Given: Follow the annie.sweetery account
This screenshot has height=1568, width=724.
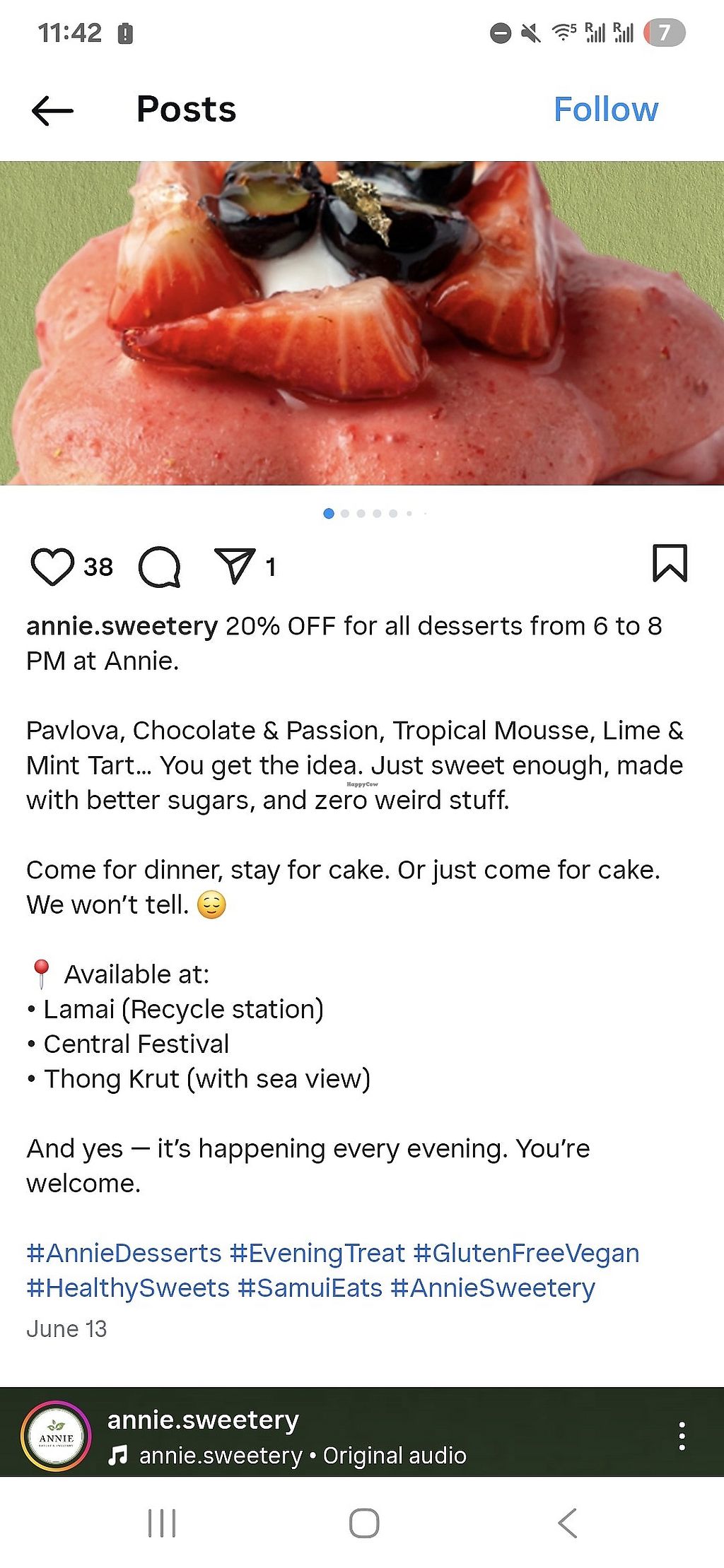Looking at the screenshot, I should (605, 110).
